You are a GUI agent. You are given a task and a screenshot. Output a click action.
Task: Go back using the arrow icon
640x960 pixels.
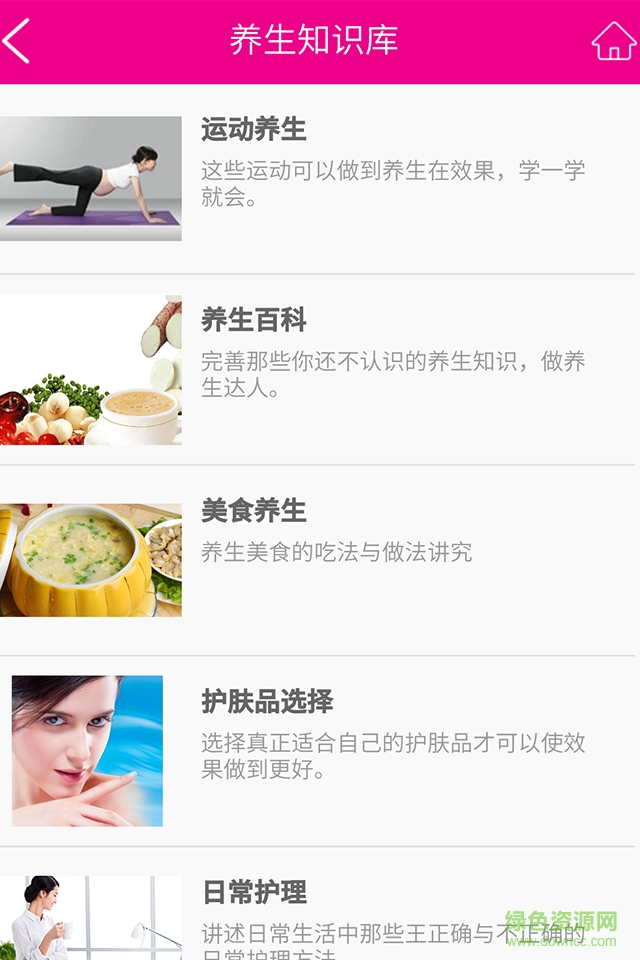[18, 41]
